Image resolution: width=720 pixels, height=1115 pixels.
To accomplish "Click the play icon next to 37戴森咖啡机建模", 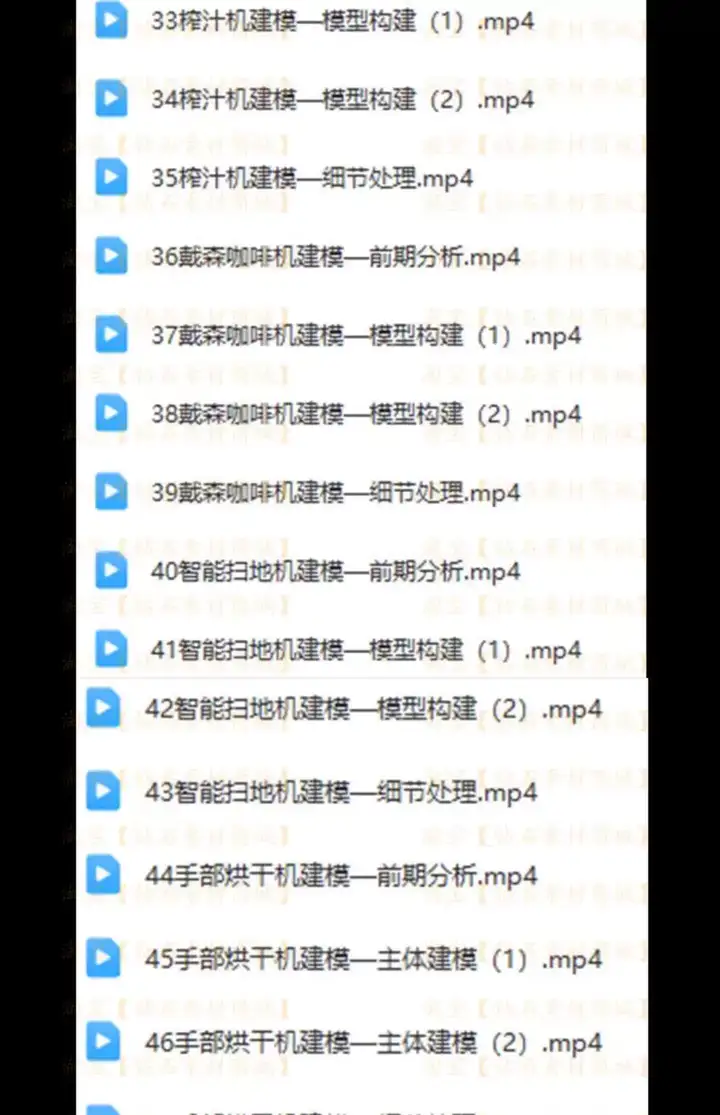I will [x=110, y=335].
